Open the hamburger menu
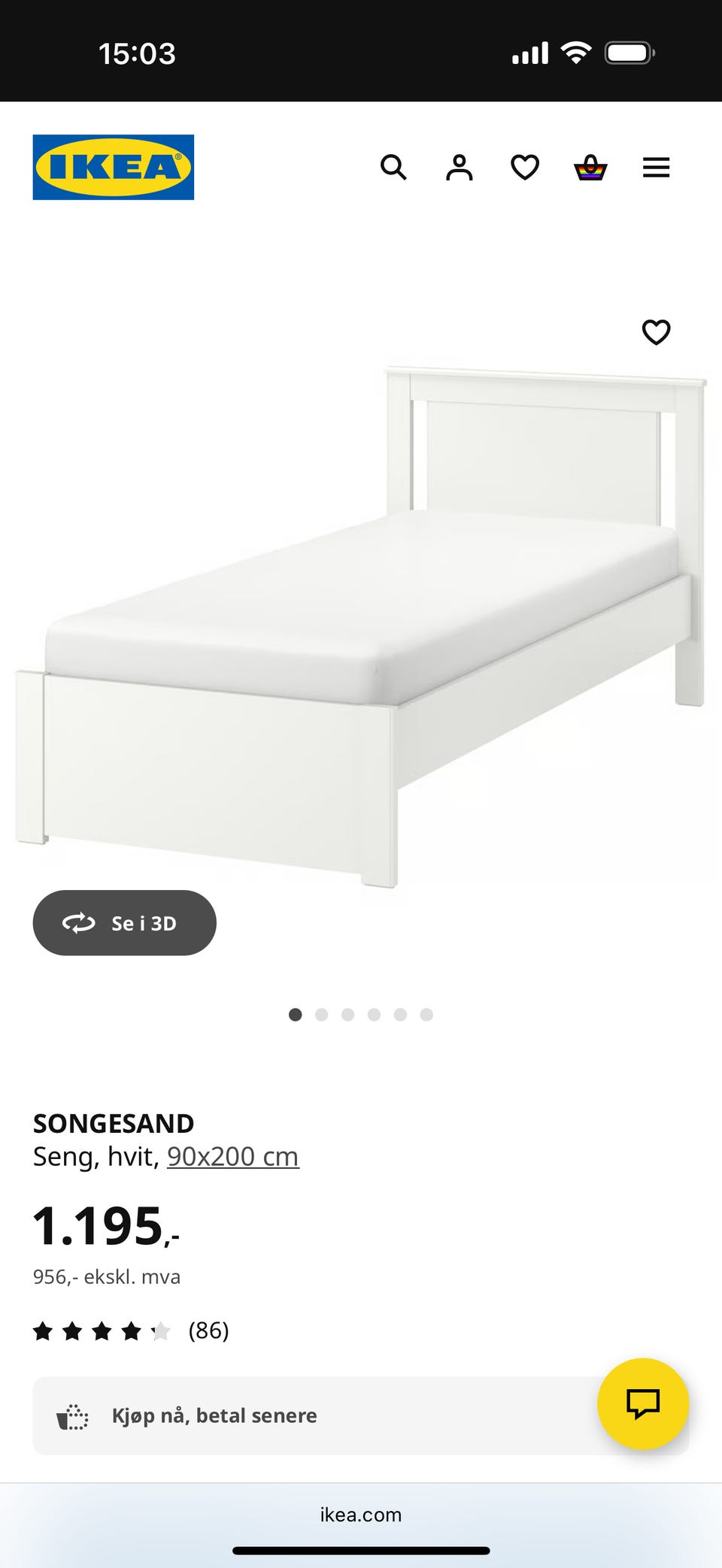This screenshot has width=722, height=1568. pos(656,167)
